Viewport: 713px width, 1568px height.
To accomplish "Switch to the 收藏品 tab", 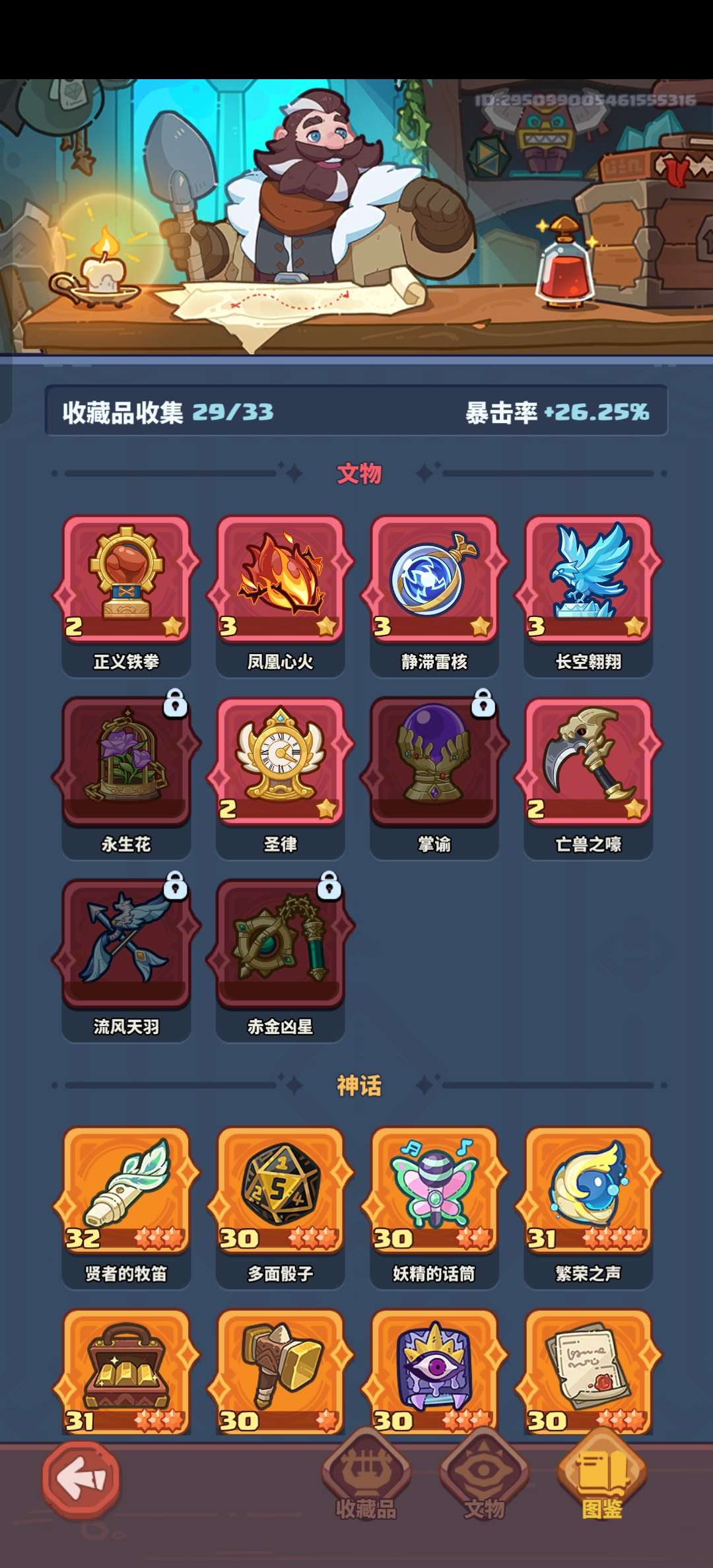I will coord(366,1477).
